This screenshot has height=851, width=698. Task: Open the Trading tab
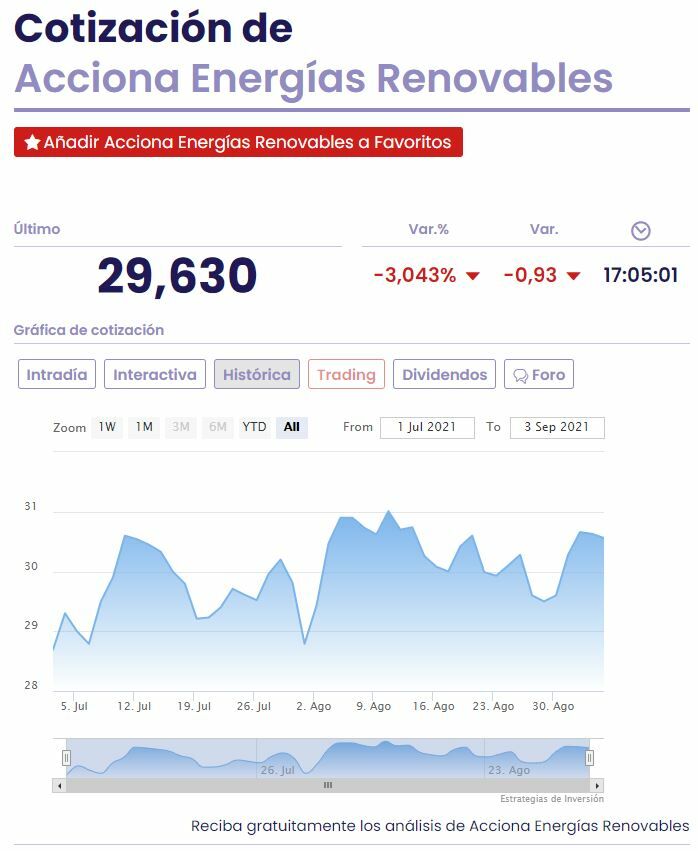[x=346, y=375]
